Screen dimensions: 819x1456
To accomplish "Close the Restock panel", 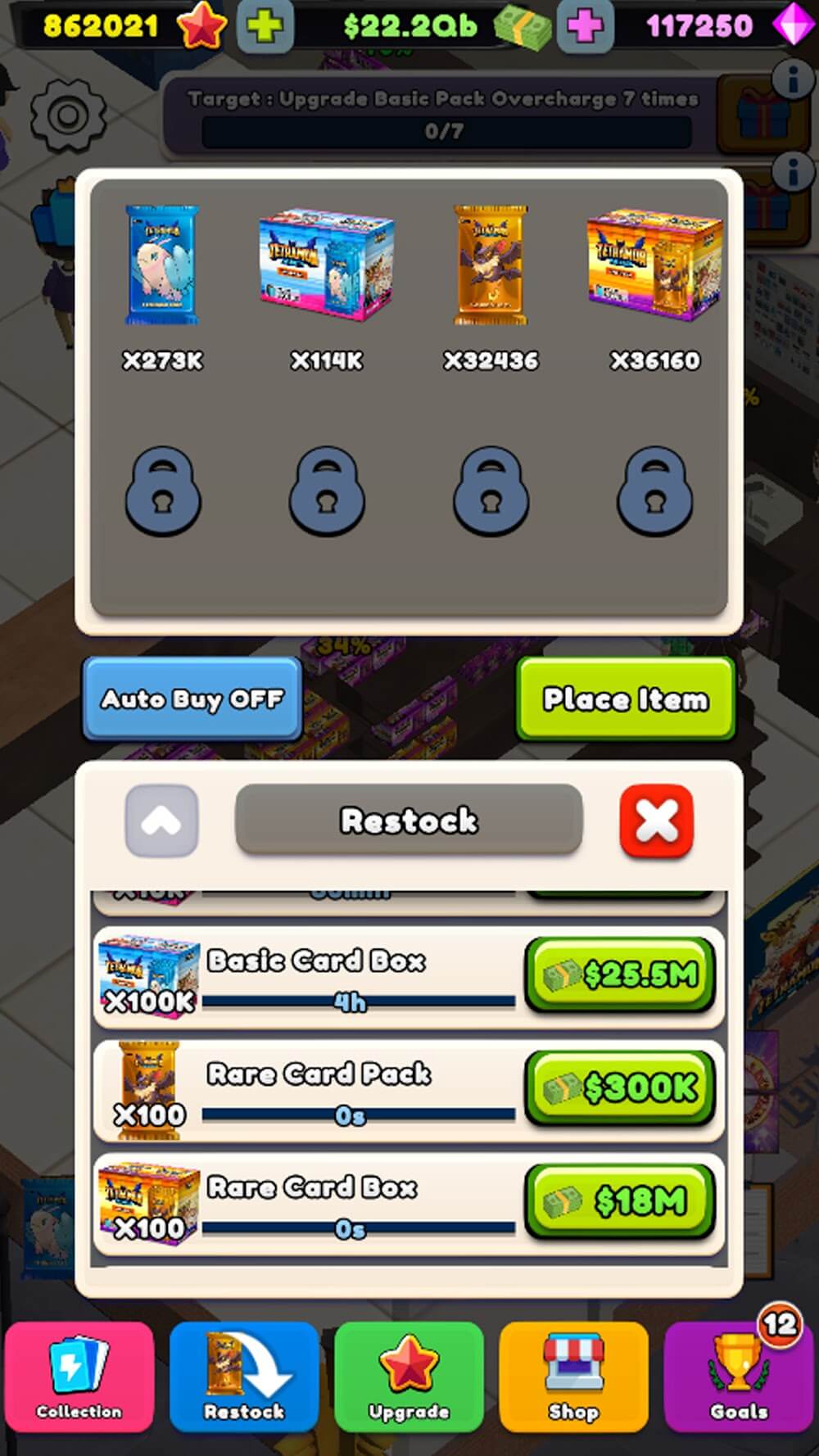I will click(657, 821).
